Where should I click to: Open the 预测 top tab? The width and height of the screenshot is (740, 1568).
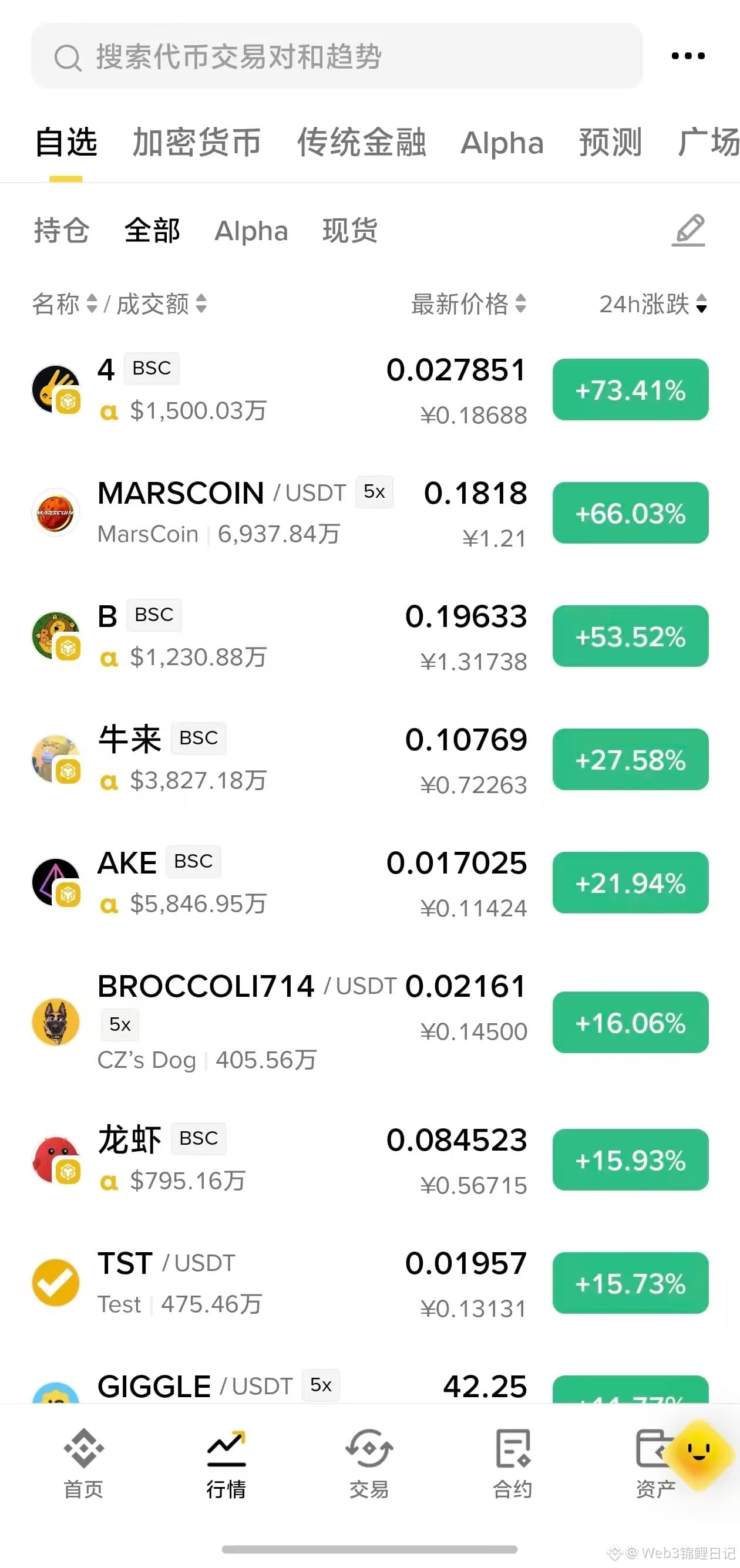610,143
